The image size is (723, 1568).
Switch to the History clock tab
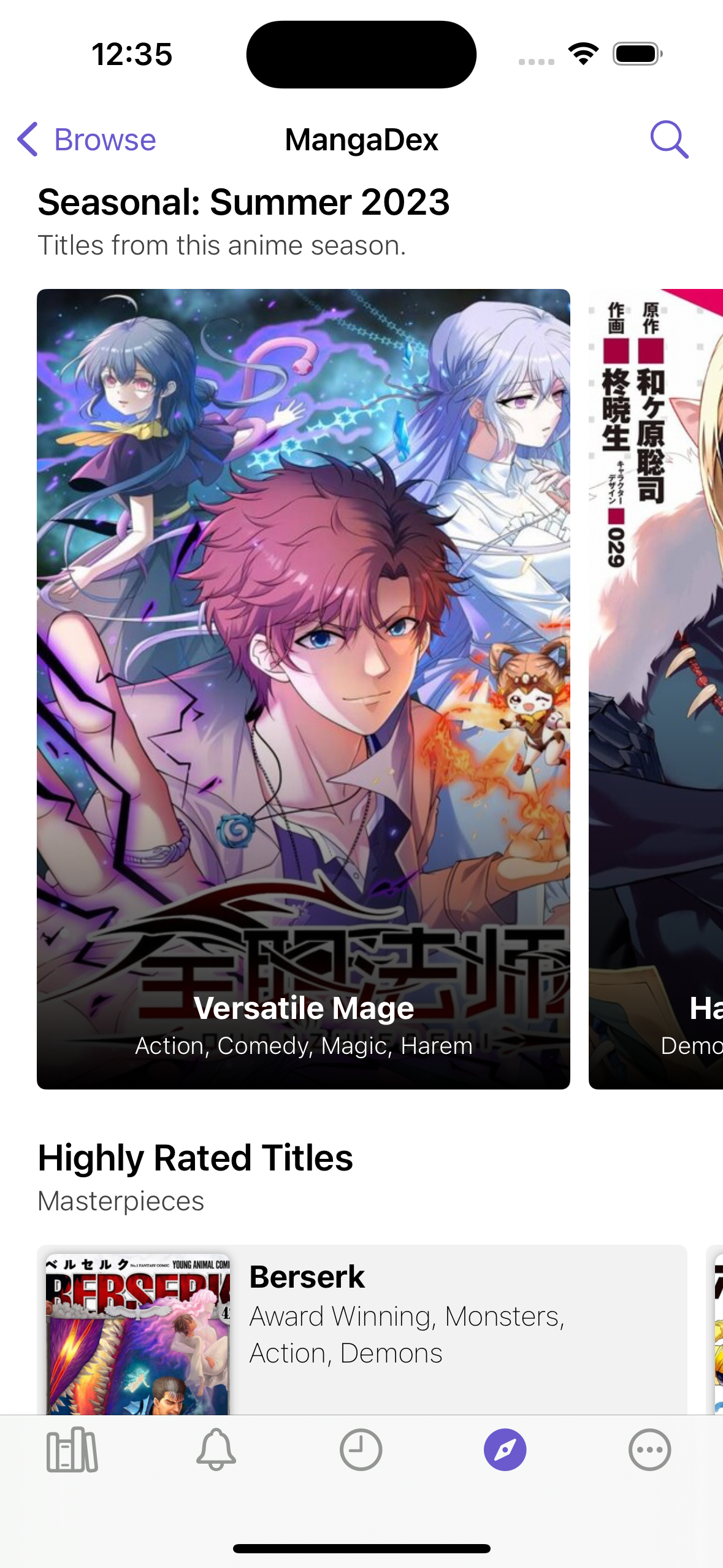click(x=361, y=1450)
